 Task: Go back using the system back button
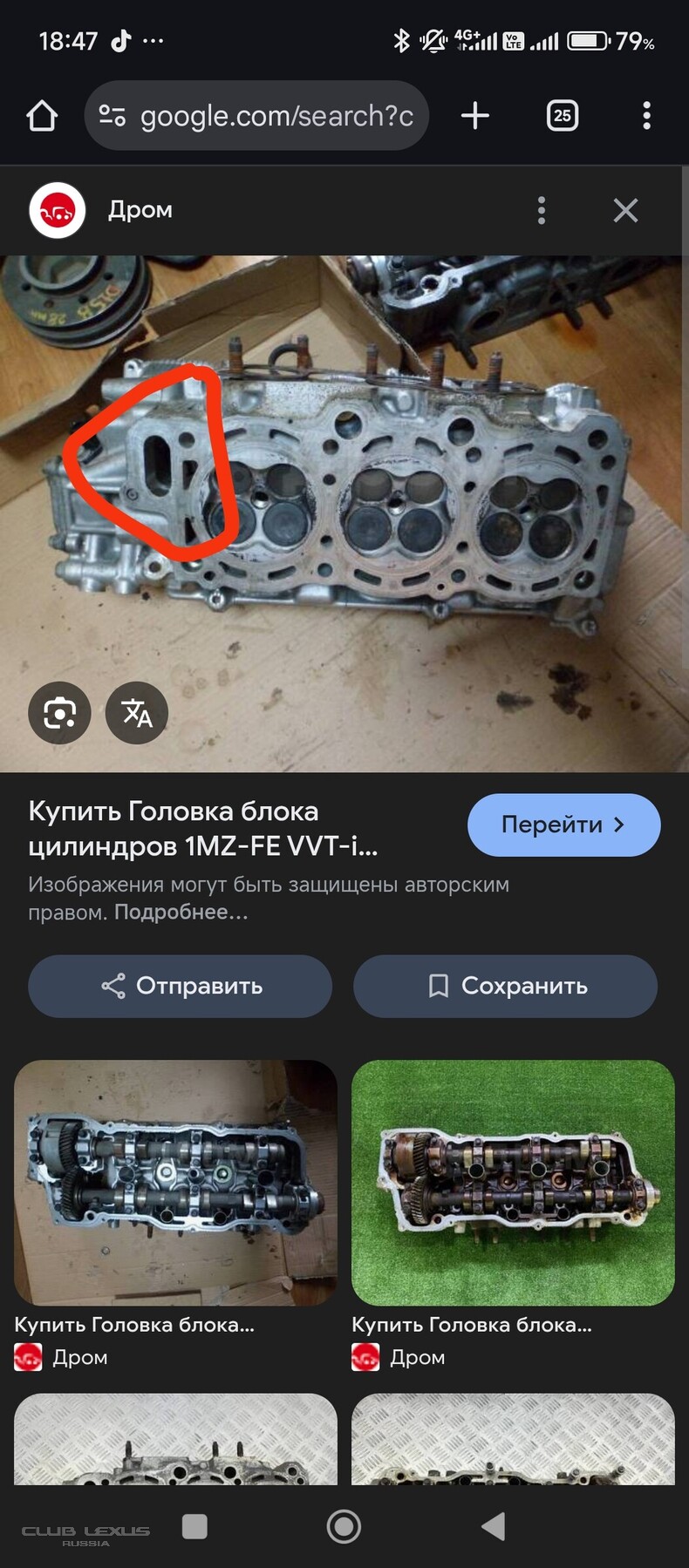pos(494,1526)
